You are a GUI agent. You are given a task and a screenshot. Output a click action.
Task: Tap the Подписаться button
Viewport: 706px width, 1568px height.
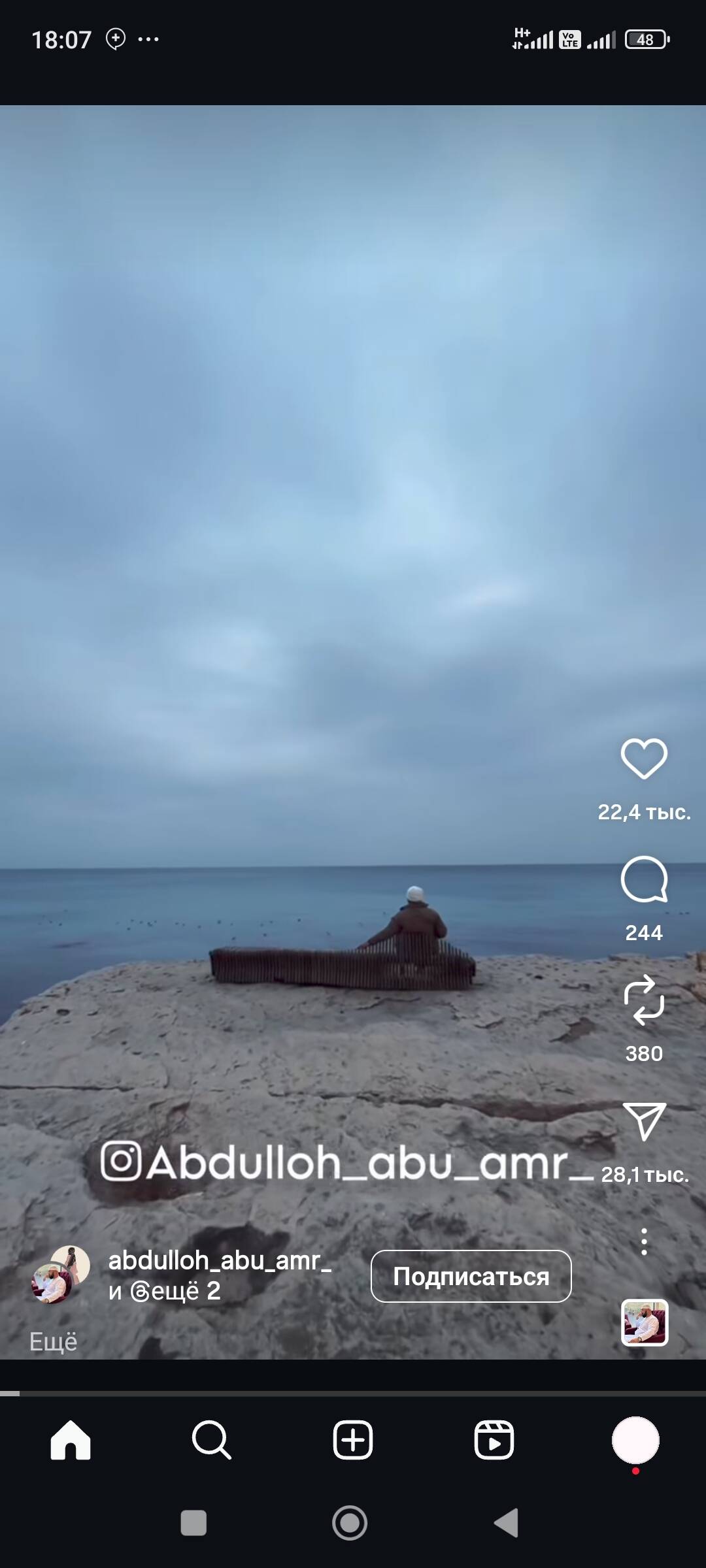(x=471, y=1276)
